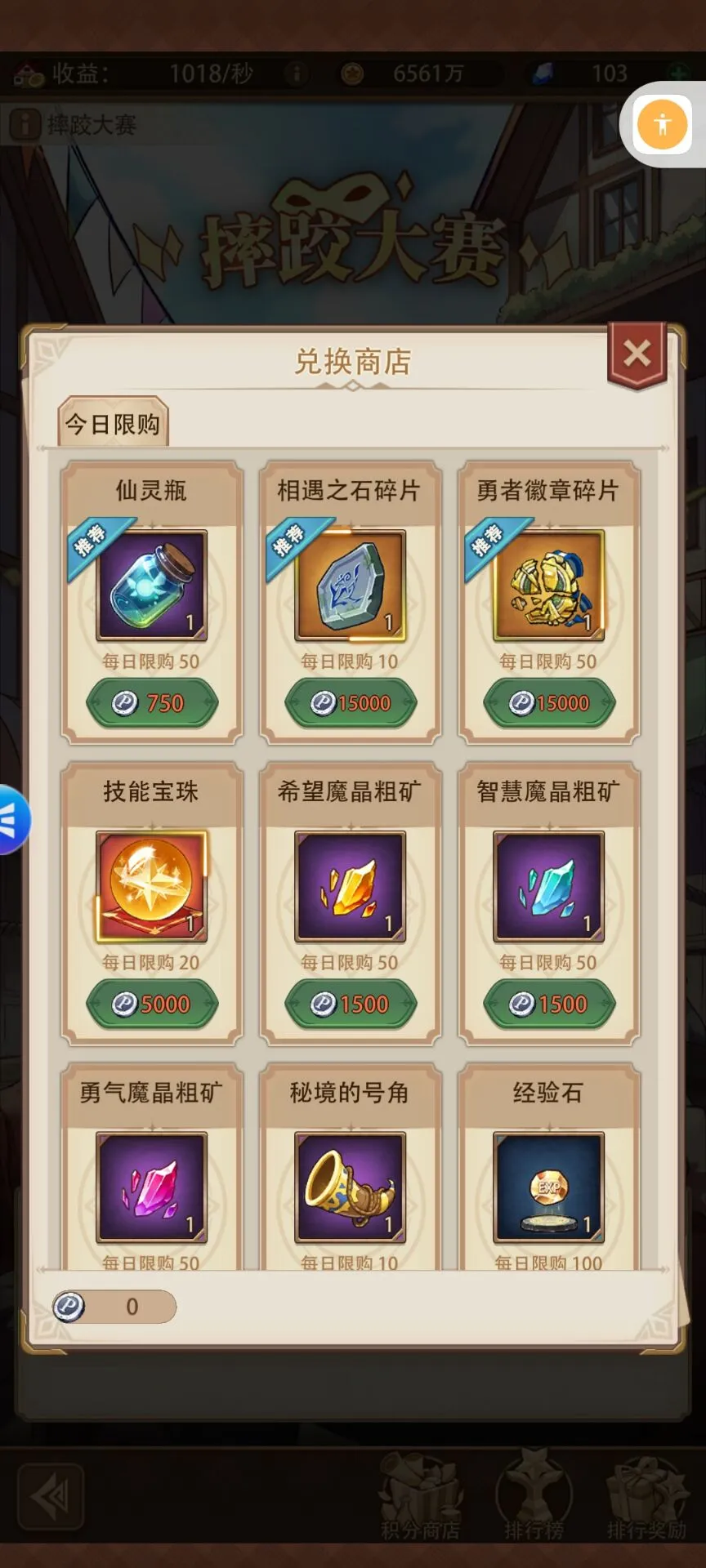Open the 仙灵瓶 item icon

pos(152,585)
